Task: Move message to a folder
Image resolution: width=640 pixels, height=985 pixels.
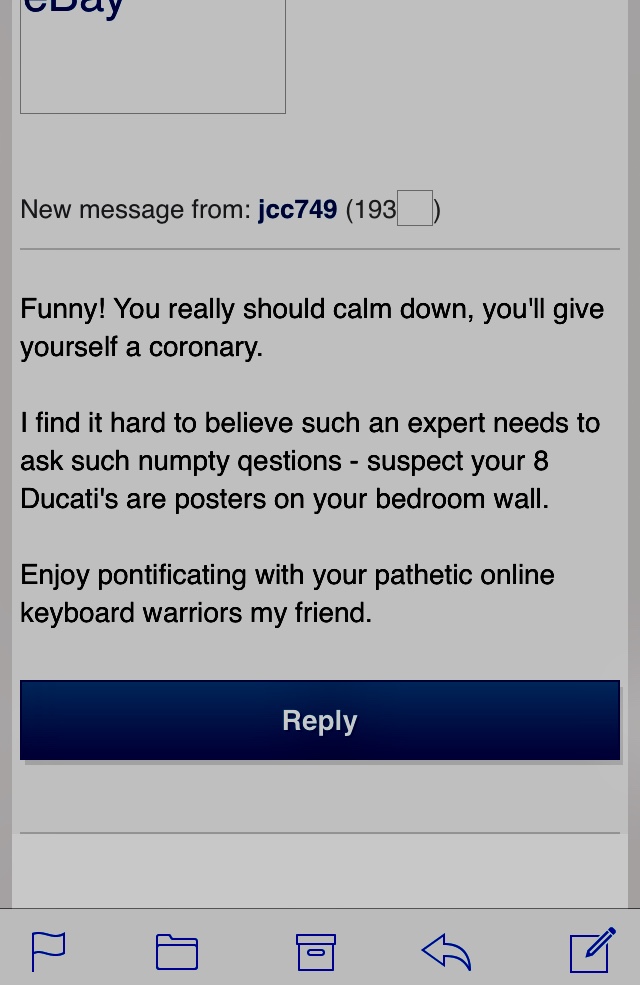Action: pos(177,951)
